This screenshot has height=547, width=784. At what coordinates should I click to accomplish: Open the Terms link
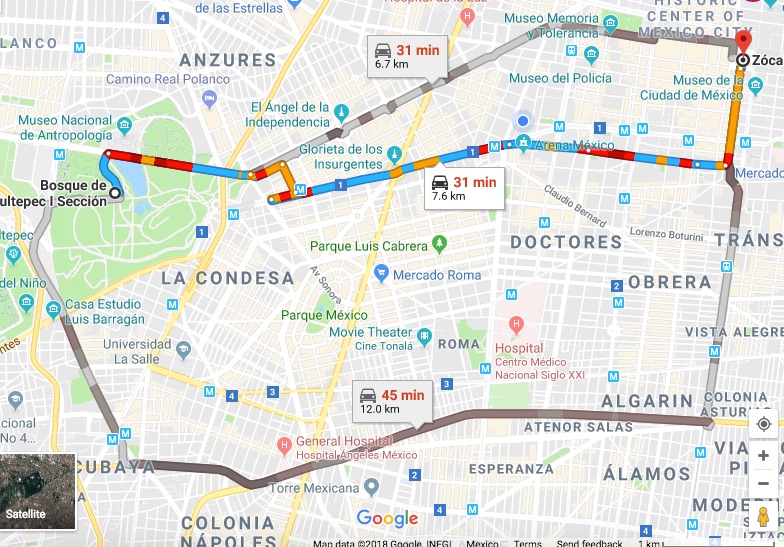point(528,543)
